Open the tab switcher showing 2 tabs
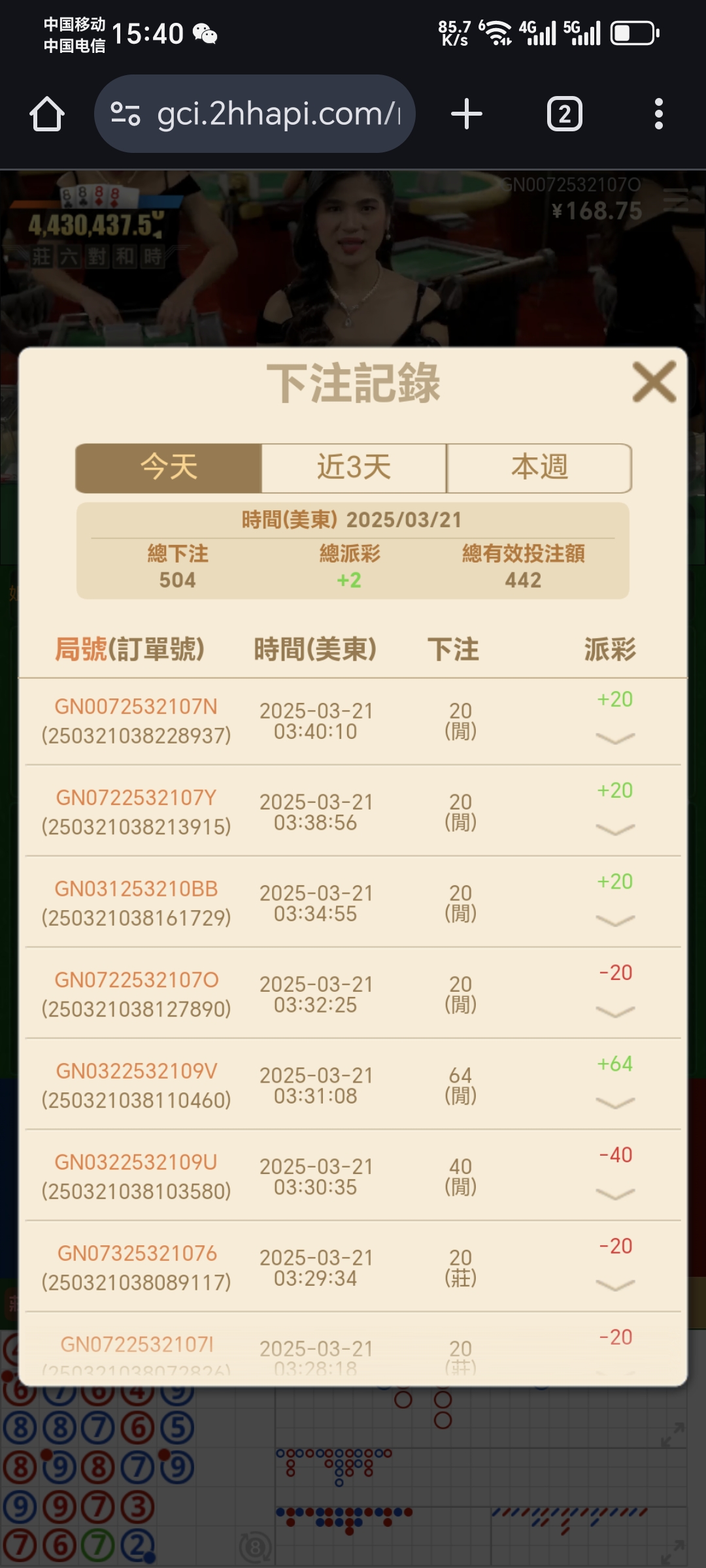The height and width of the screenshot is (1568, 706). (564, 114)
